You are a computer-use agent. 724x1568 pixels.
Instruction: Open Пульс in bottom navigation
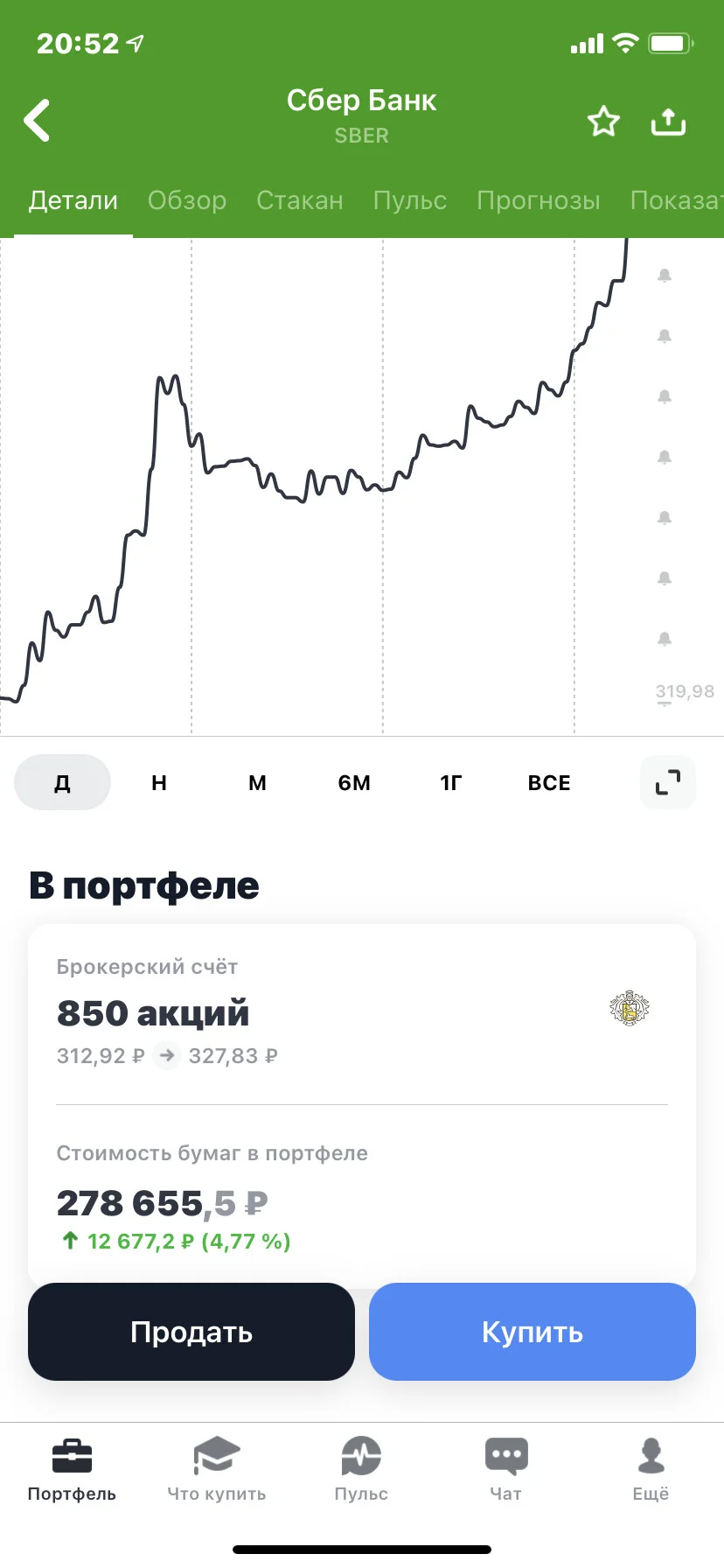click(361, 1469)
